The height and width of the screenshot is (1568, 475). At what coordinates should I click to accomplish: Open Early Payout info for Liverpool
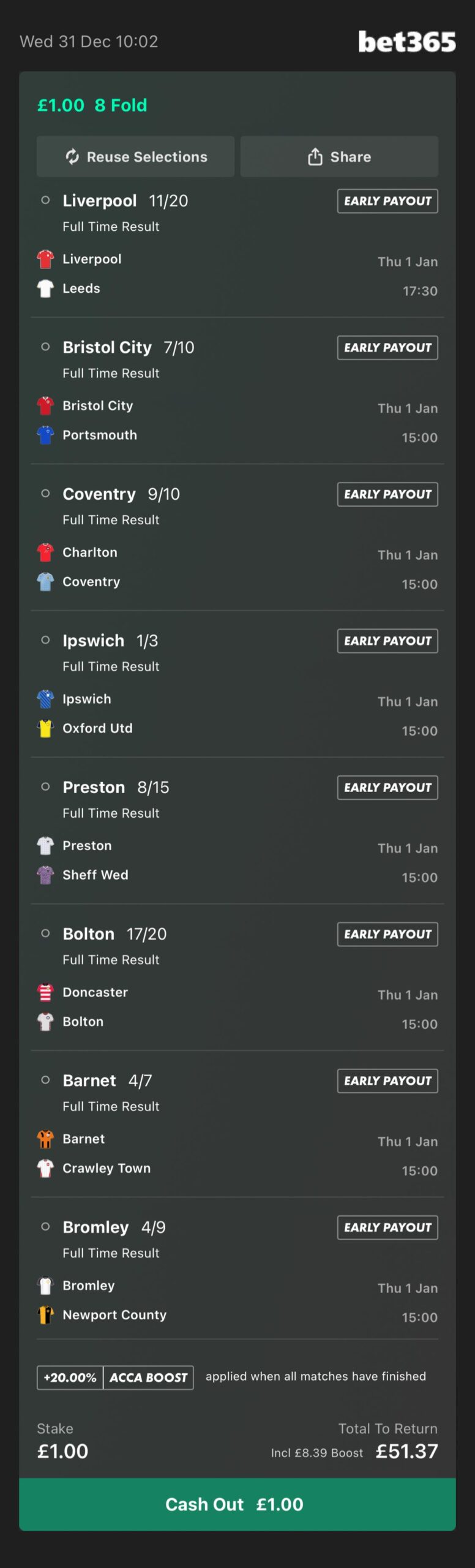point(387,201)
